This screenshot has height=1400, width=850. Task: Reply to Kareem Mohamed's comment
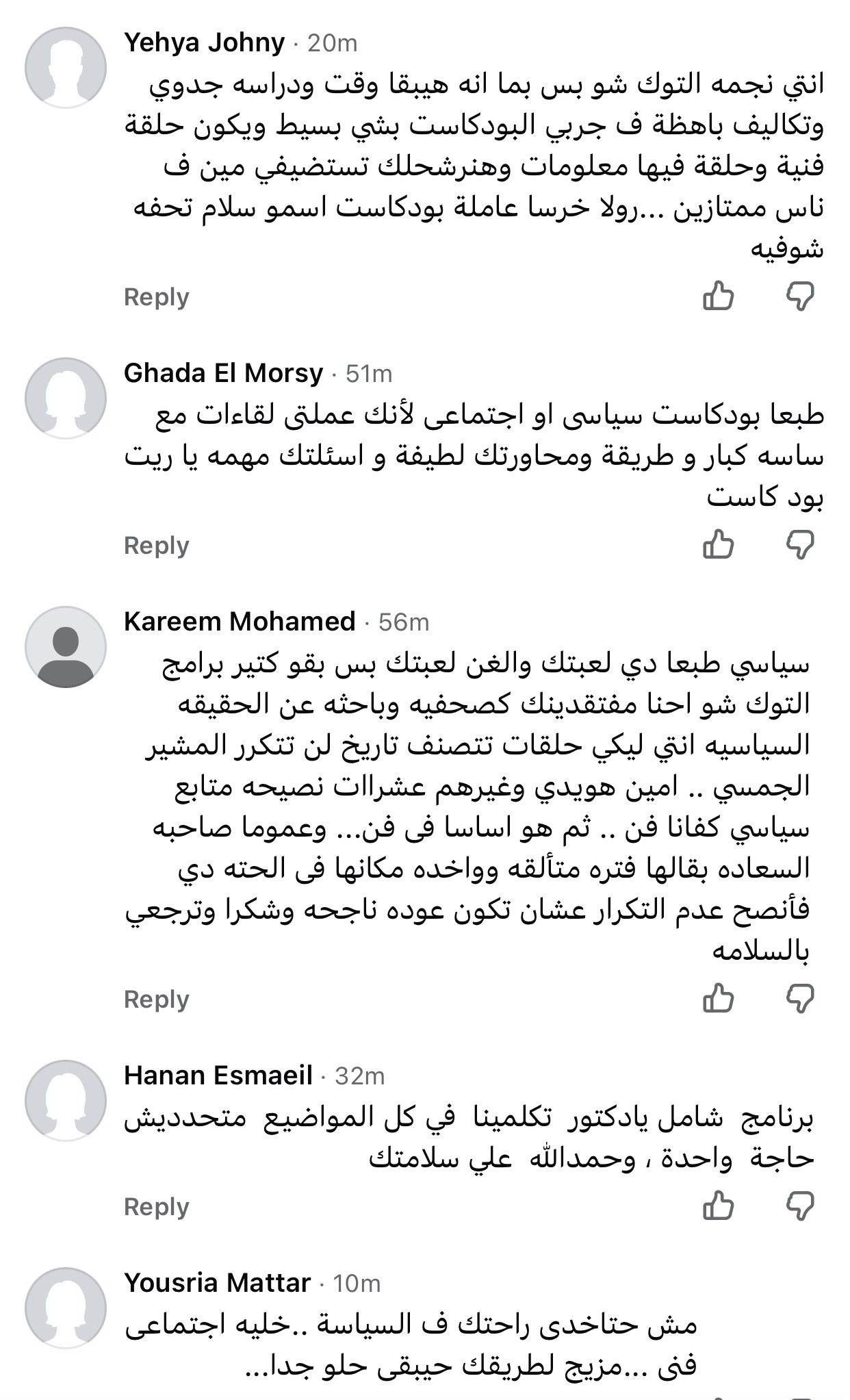coord(156,1000)
